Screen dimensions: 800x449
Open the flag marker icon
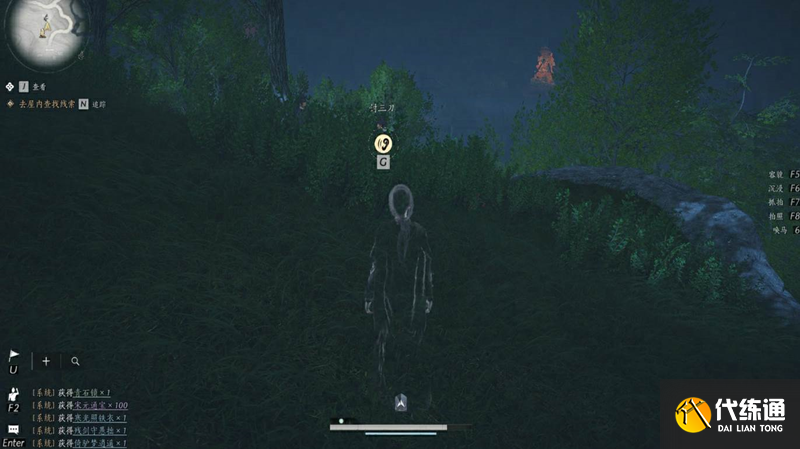[x=14, y=355]
